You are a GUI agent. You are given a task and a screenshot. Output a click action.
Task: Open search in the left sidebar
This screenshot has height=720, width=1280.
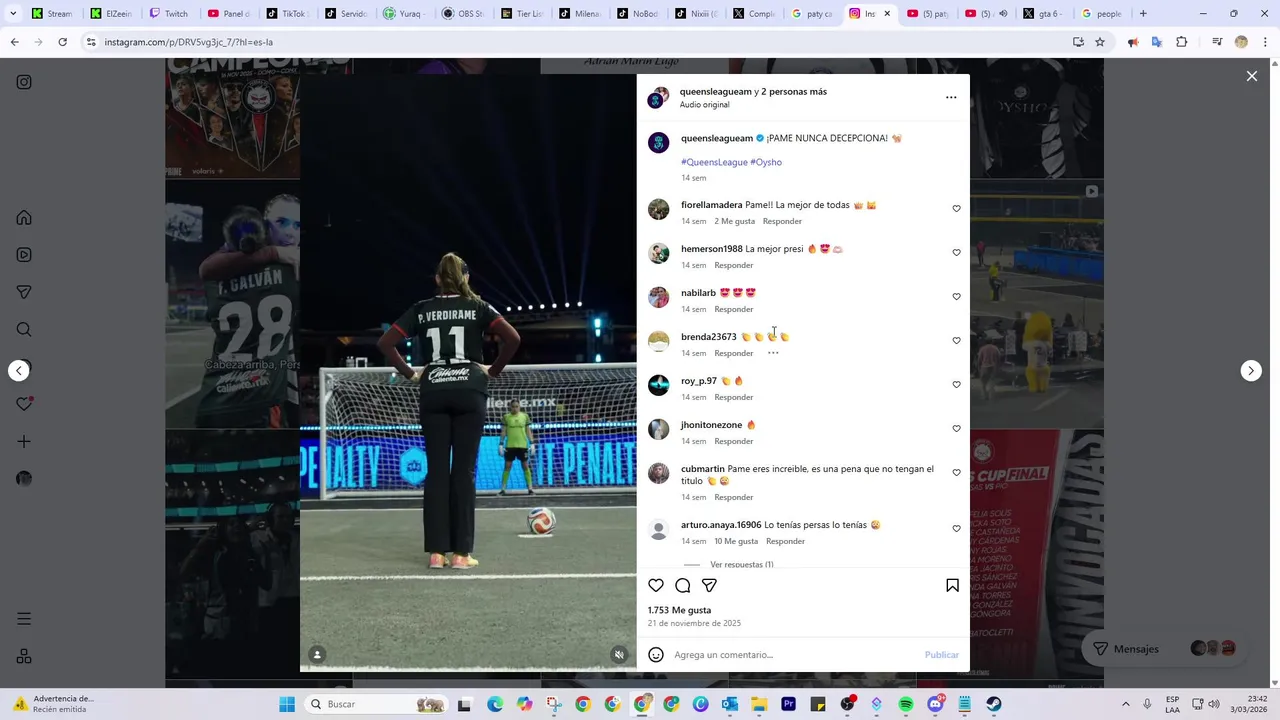(24, 330)
